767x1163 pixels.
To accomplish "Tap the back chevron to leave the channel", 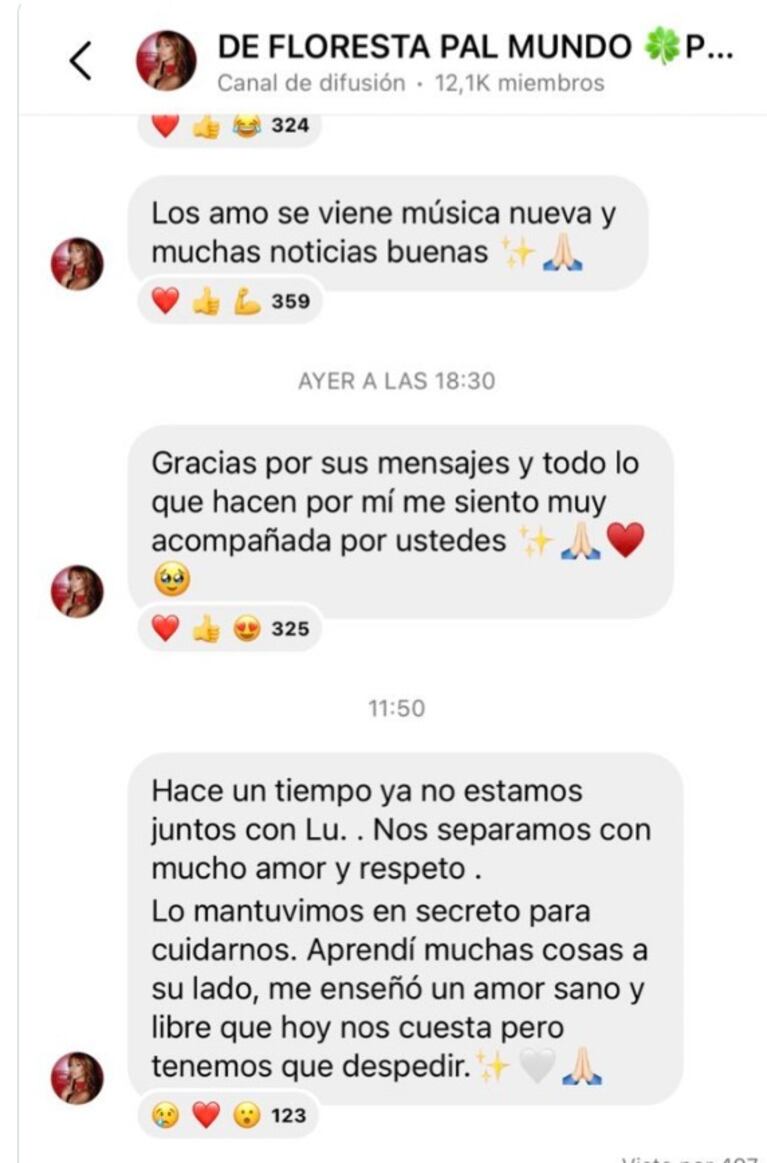I will point(80,58).
